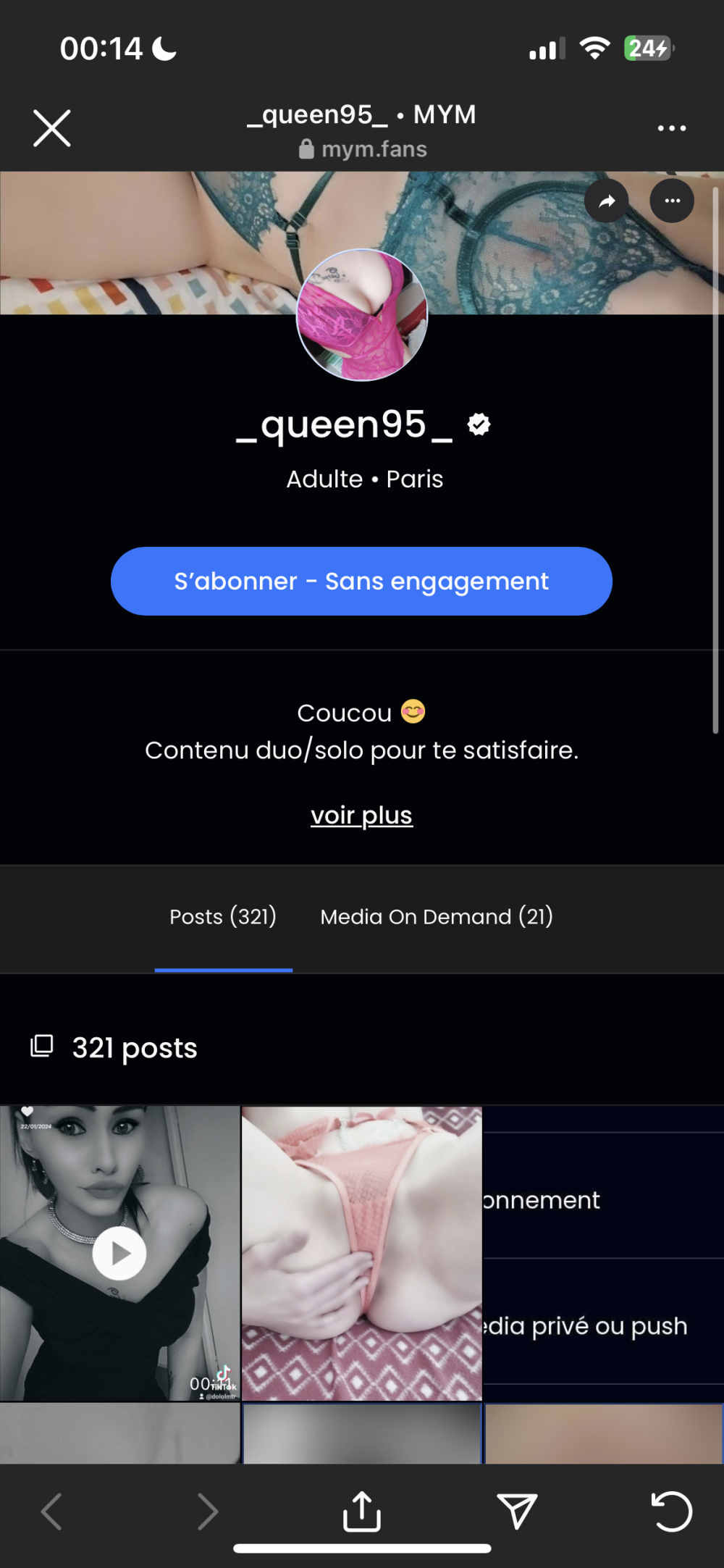Open the share sheet in the bottom toolbar
Viewport: 724px width, 1568px height.
(362, 1512)
